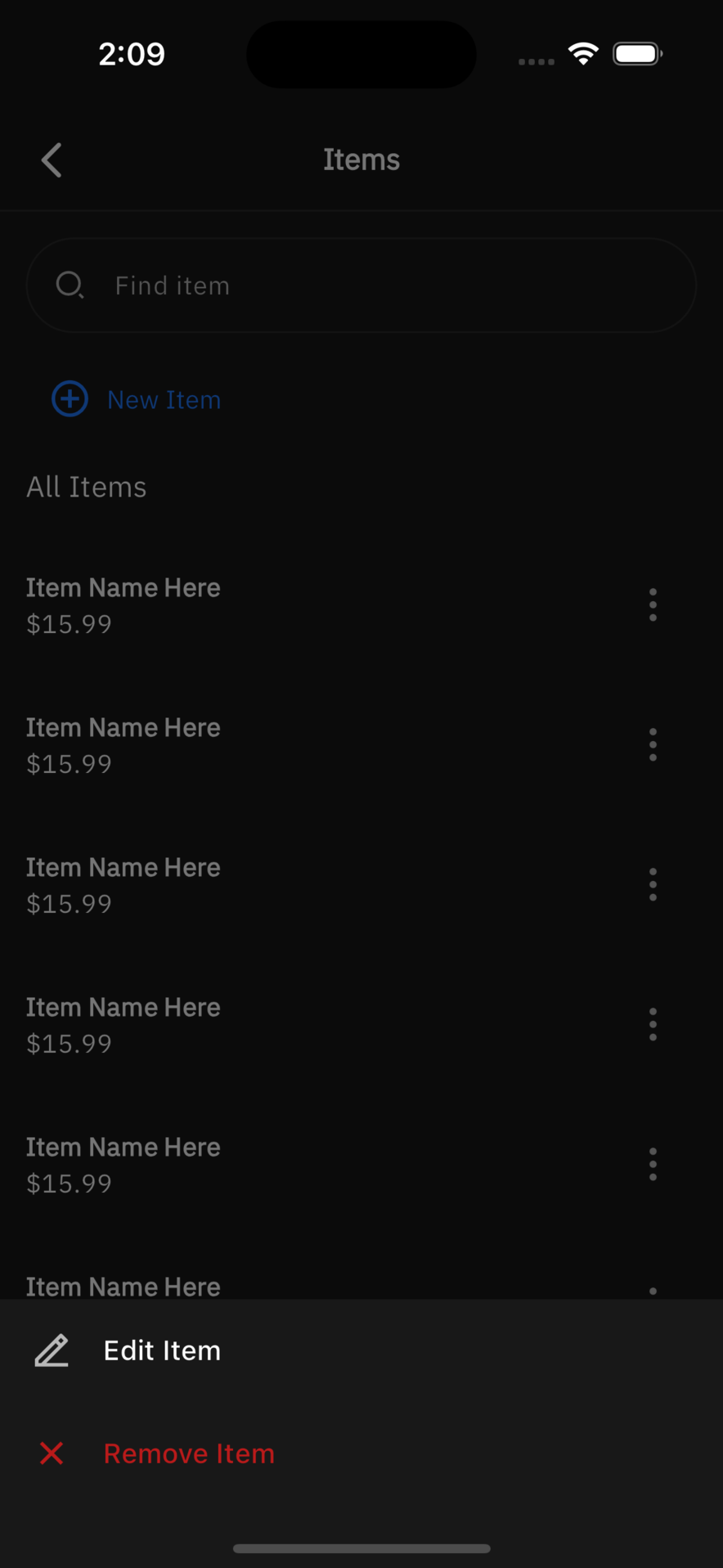Select the red Remove Item option
Viewport: 723px width, 1568px height.
pyautogui.click(x=188, y=1453)
